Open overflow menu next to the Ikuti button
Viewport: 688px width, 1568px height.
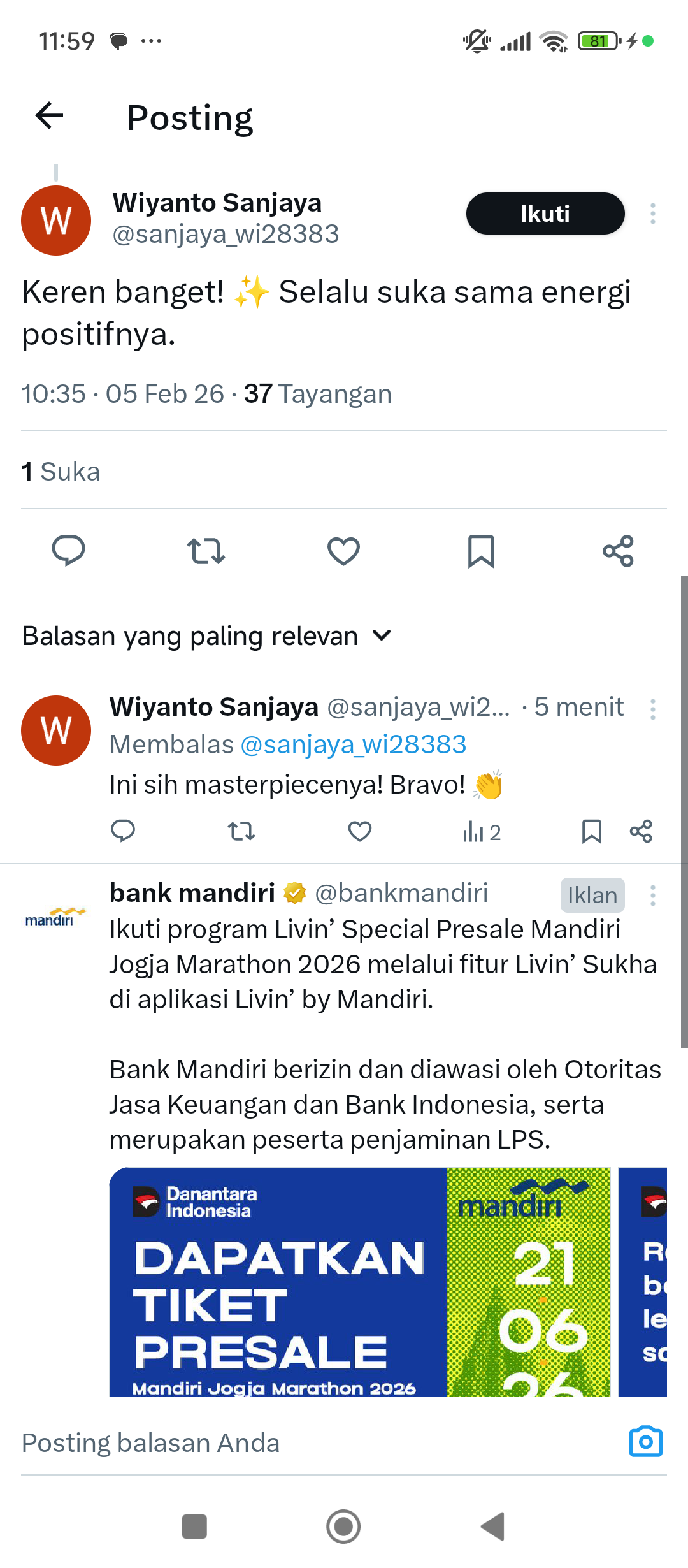pyautogui.click(x=652, y=214)
